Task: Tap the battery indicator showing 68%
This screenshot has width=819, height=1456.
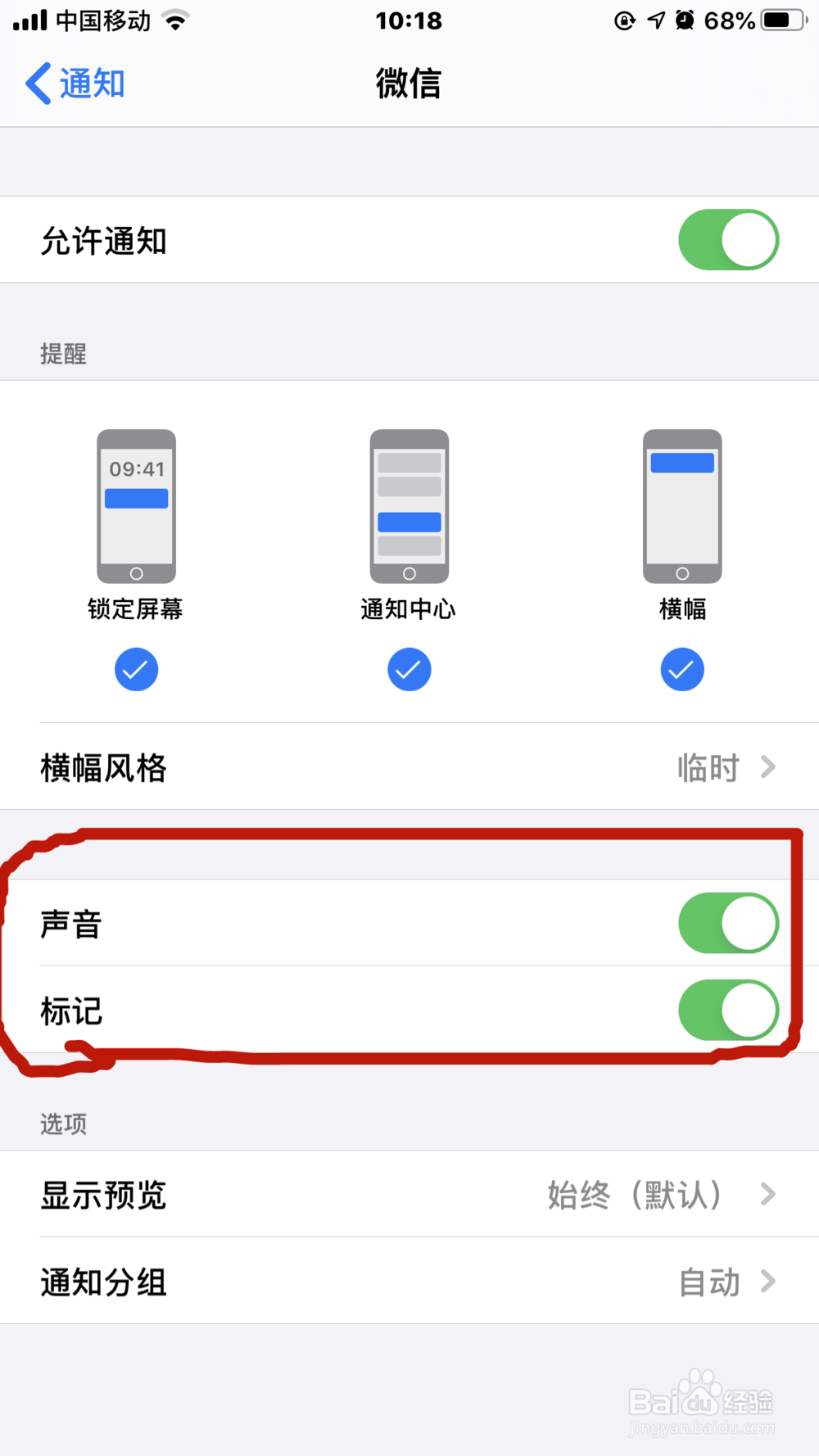Action: click(776, 20)
